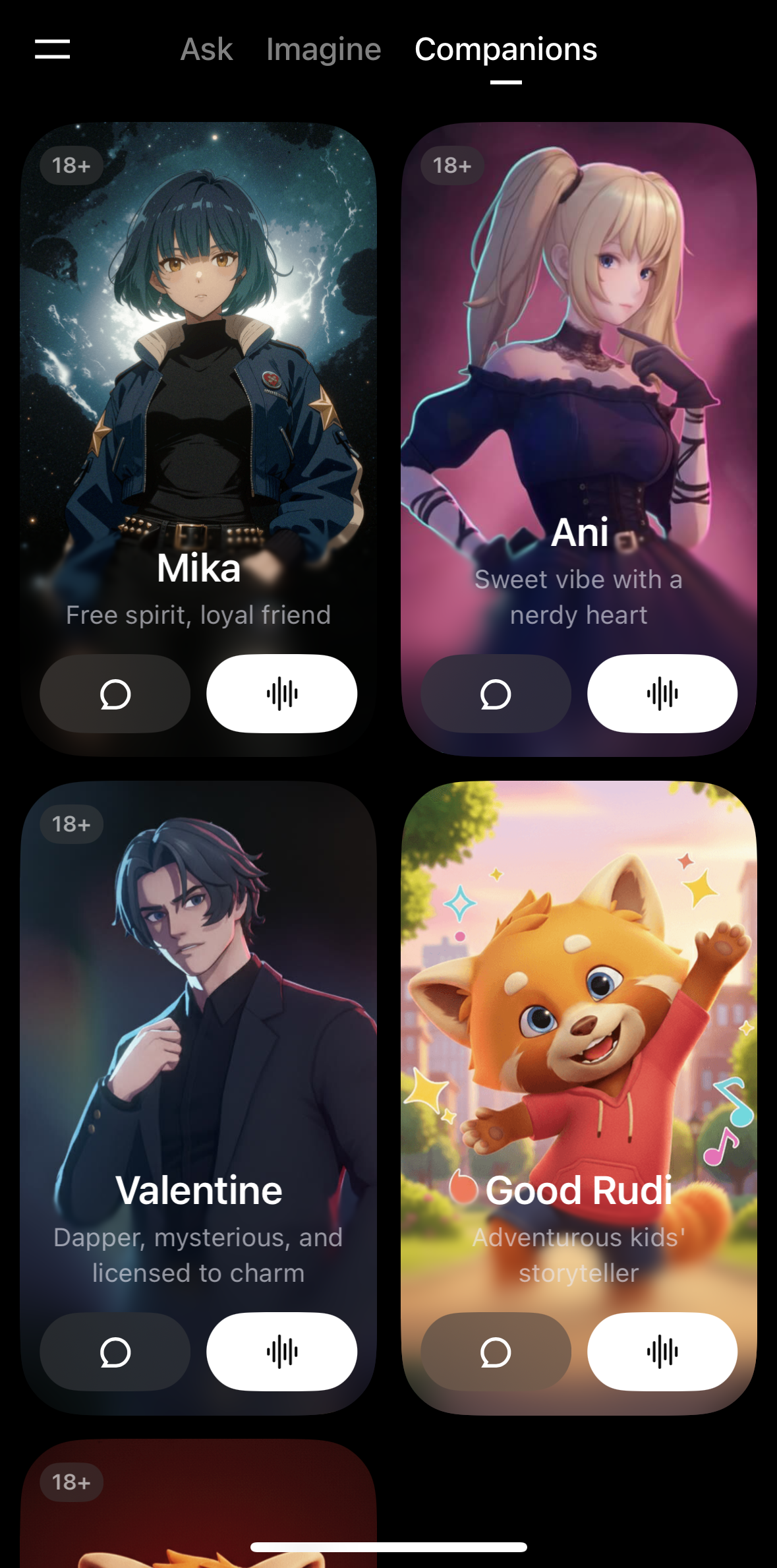Viewport: 777px width, 1568px height.
Task: Switch to the Ask tab
Action: (206, 49)
